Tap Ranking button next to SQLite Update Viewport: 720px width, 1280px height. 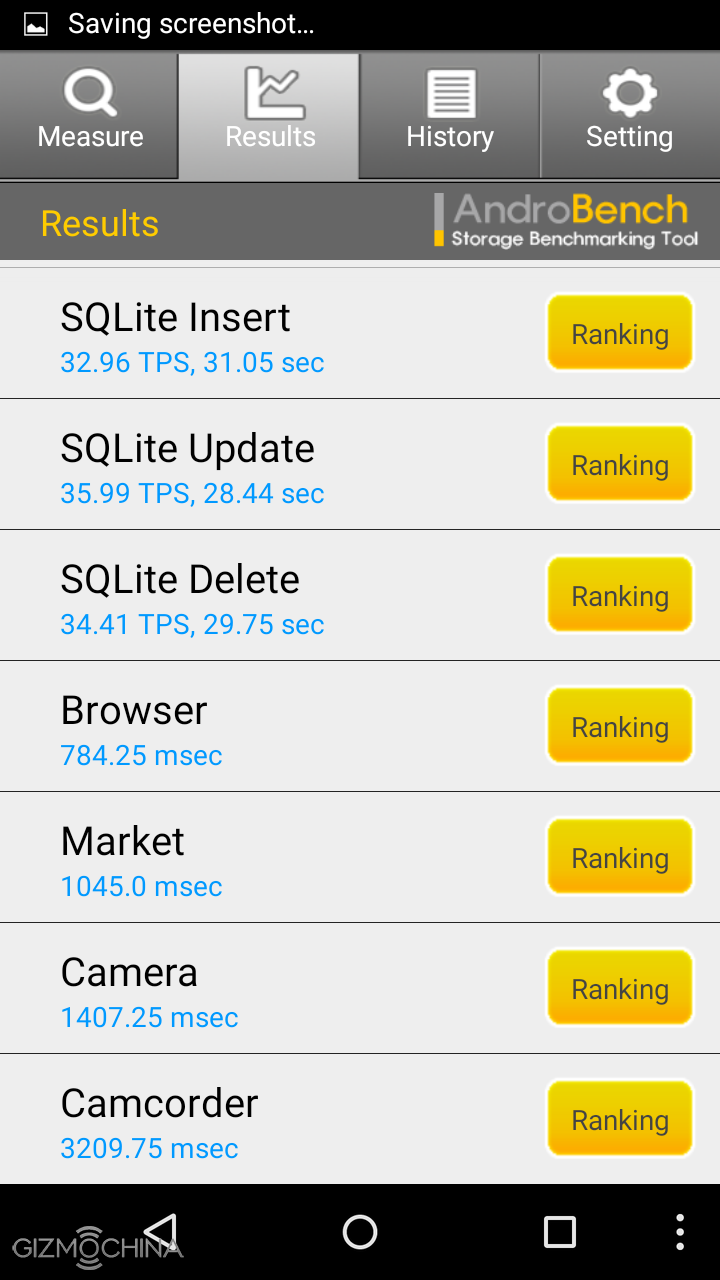(620, 464)
